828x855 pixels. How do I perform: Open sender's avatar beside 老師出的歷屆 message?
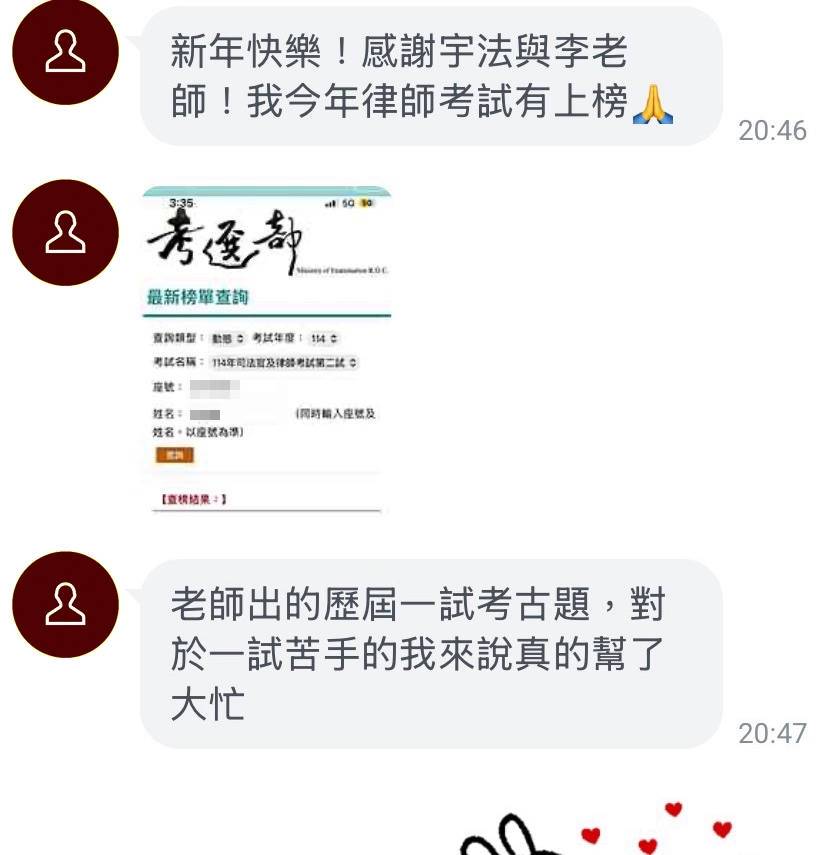[x=65, y=604]
